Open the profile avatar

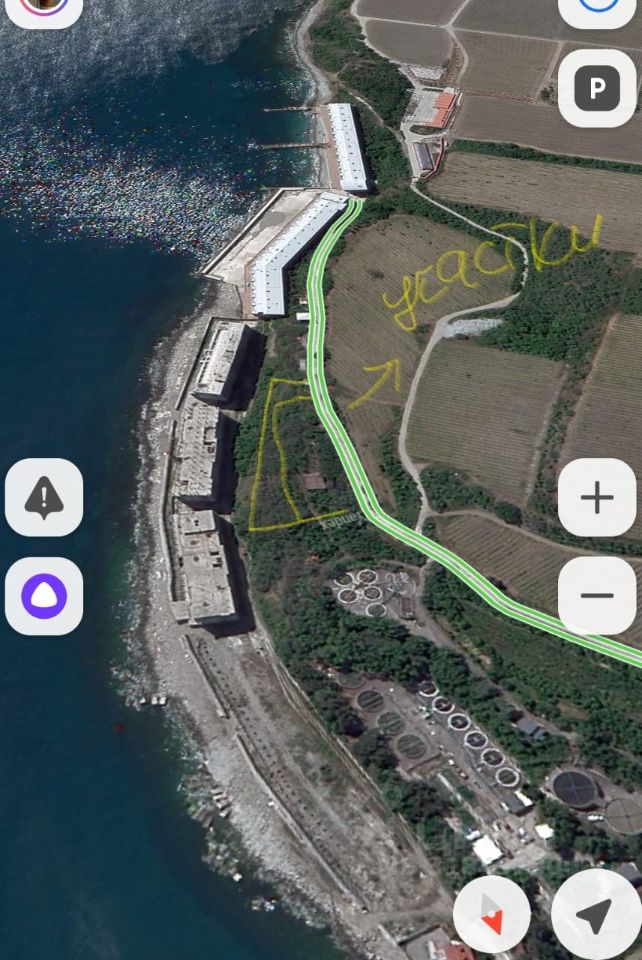click(44, 8)
